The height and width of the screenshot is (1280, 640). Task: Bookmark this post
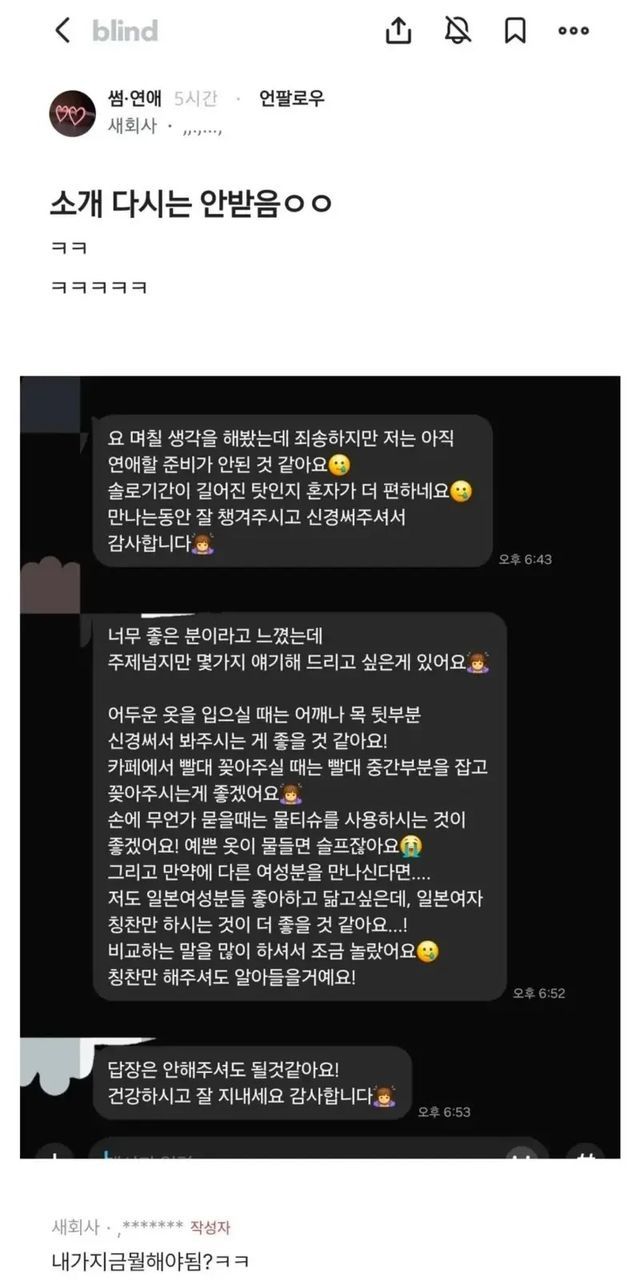[x=515, y=31]
